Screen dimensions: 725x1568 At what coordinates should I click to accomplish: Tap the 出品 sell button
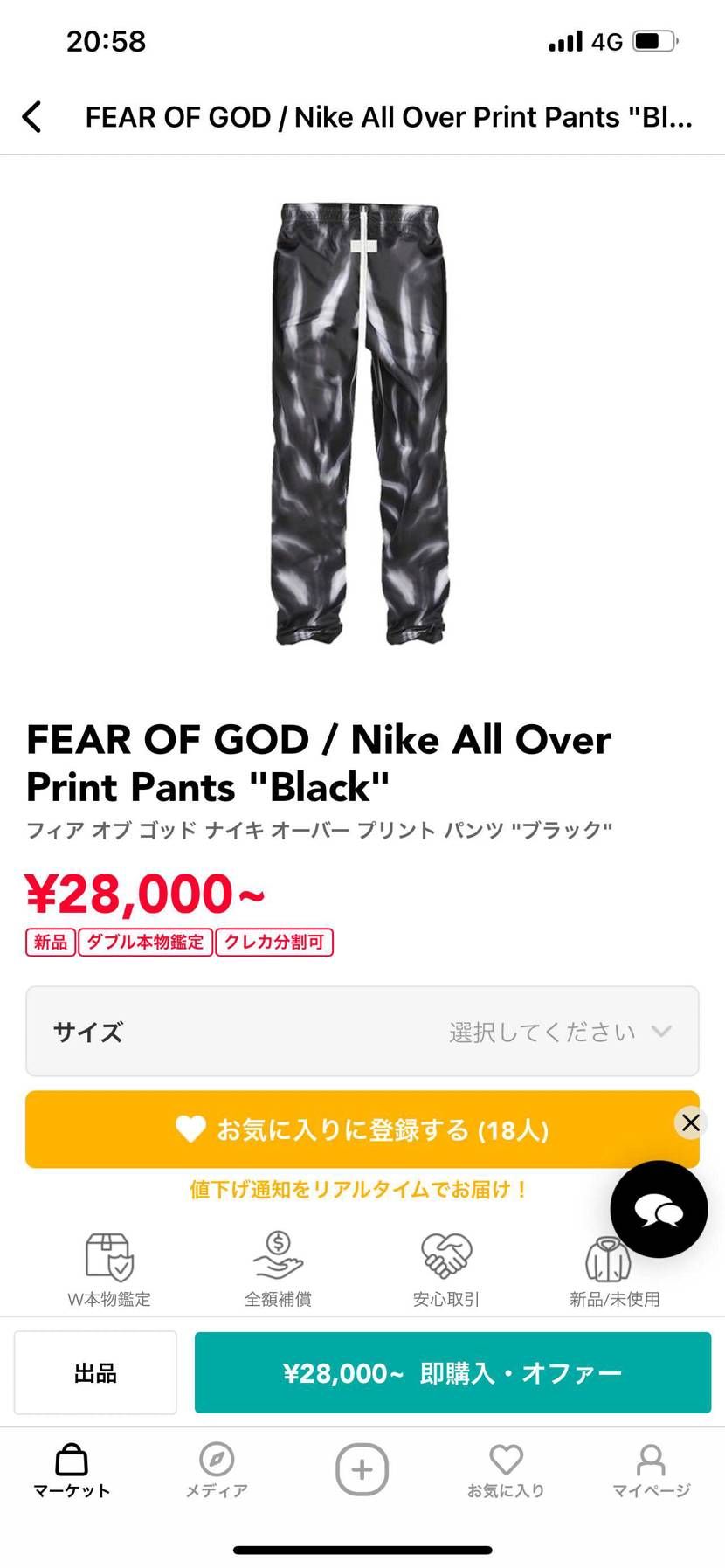tap(94, 1372)
